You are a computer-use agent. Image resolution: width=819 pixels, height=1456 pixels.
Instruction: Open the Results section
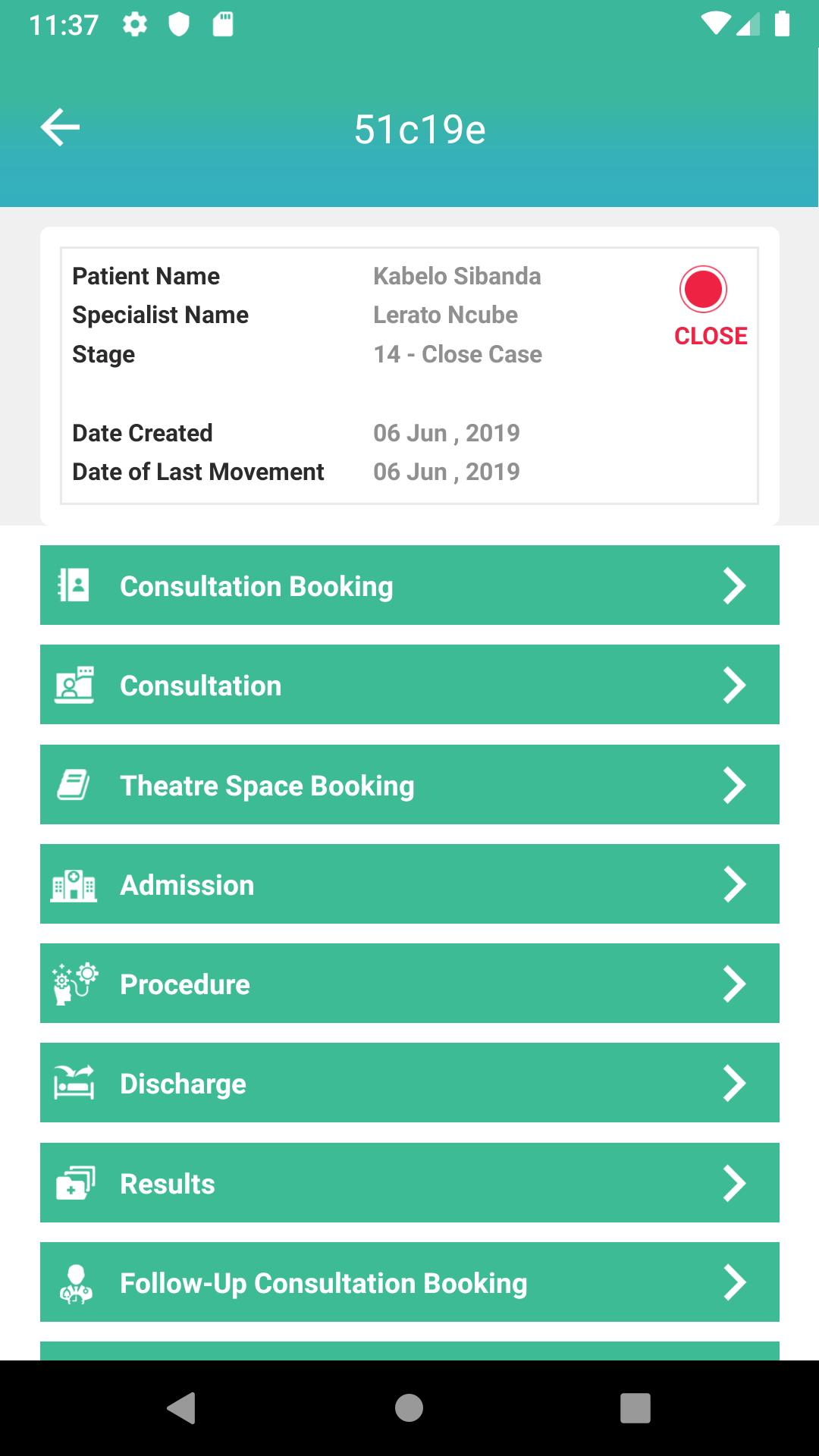(409, 1183)
